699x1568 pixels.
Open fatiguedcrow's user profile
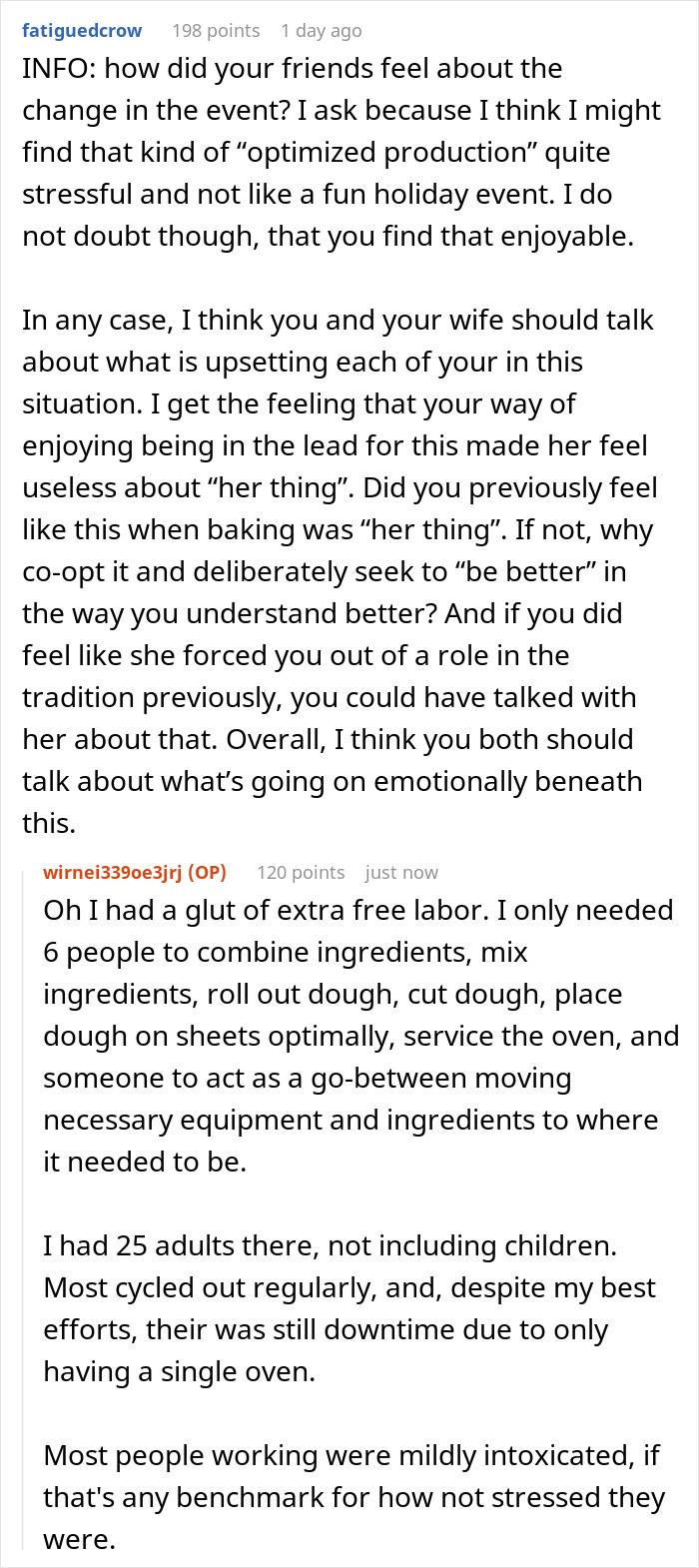(x=82, y=31)
